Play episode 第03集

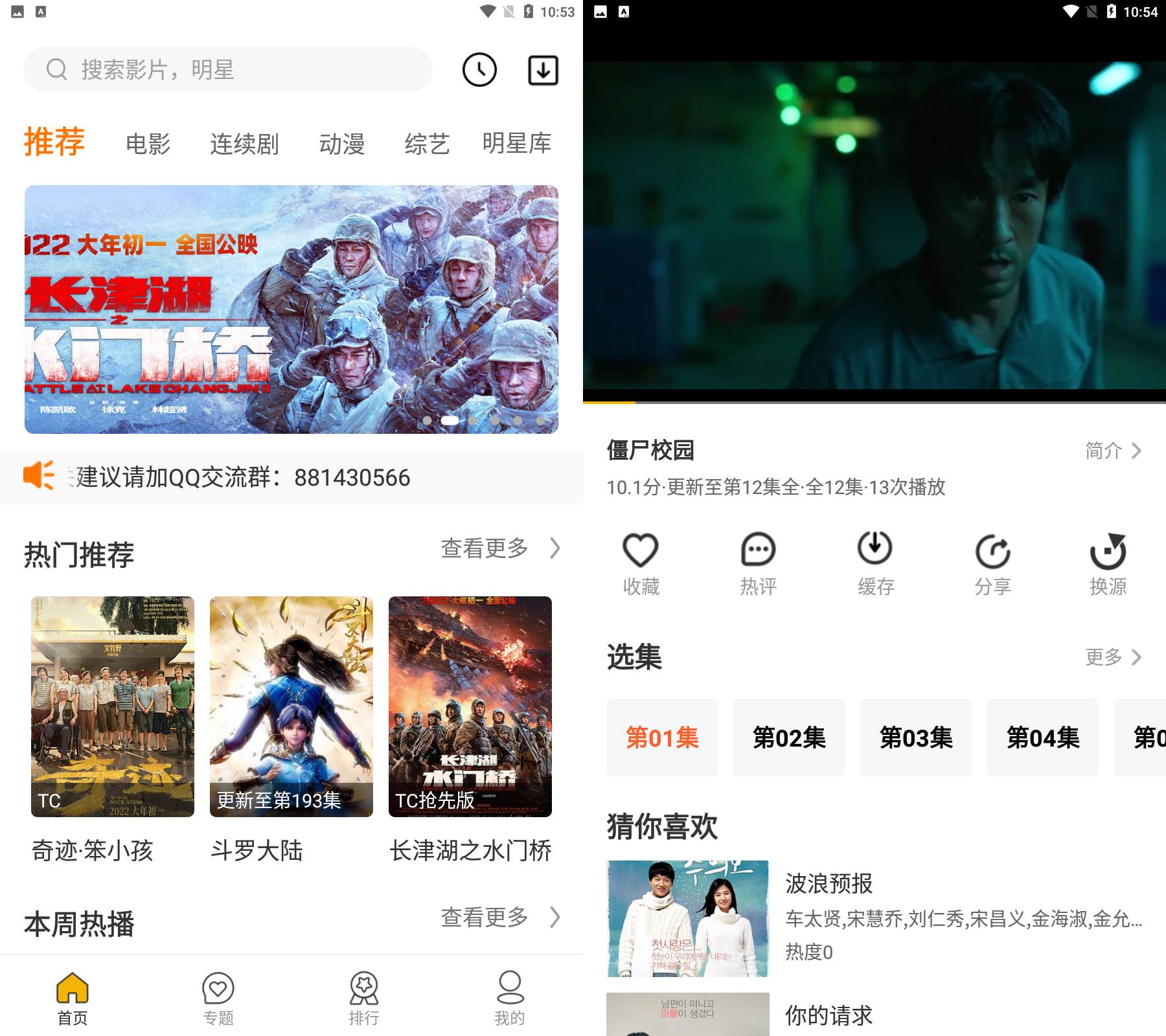click(x=916, y=738)
